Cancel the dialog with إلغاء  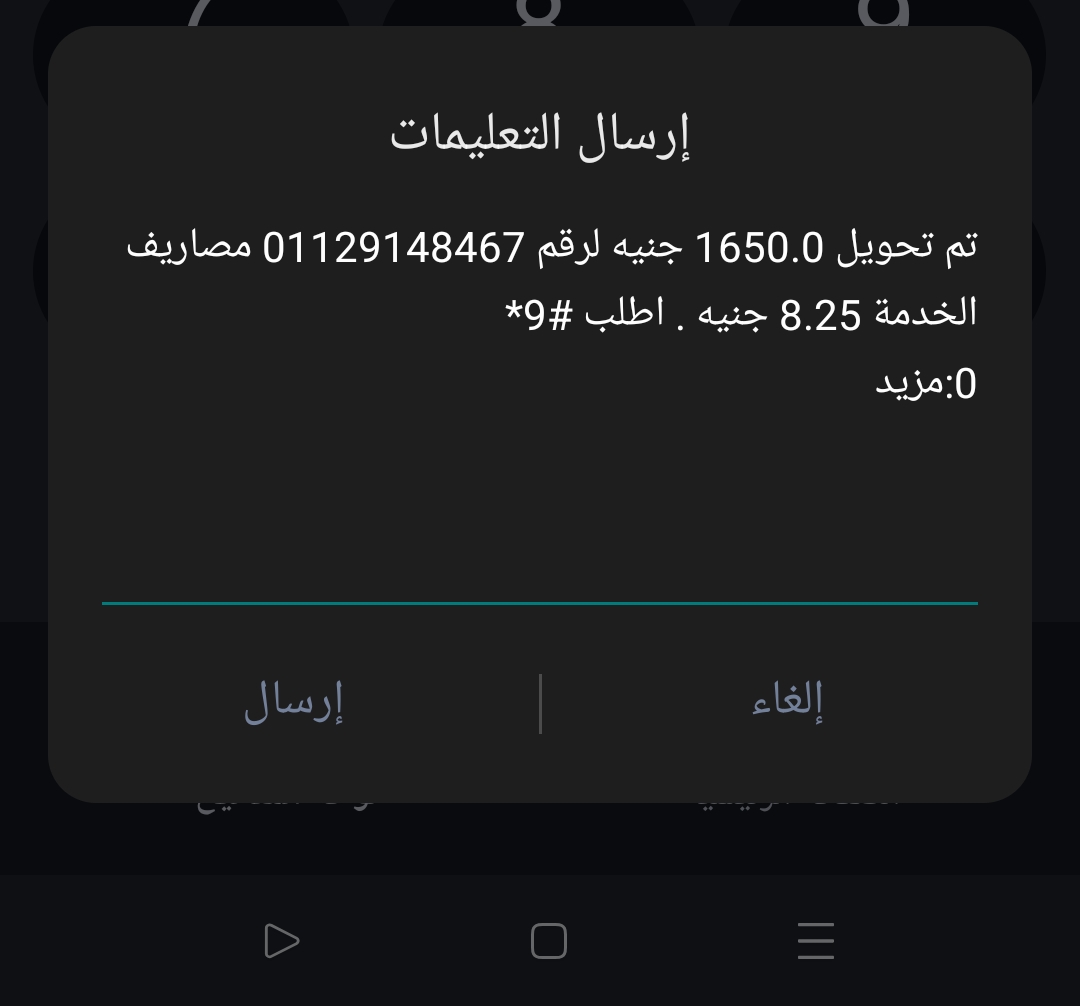coord(787,703)
